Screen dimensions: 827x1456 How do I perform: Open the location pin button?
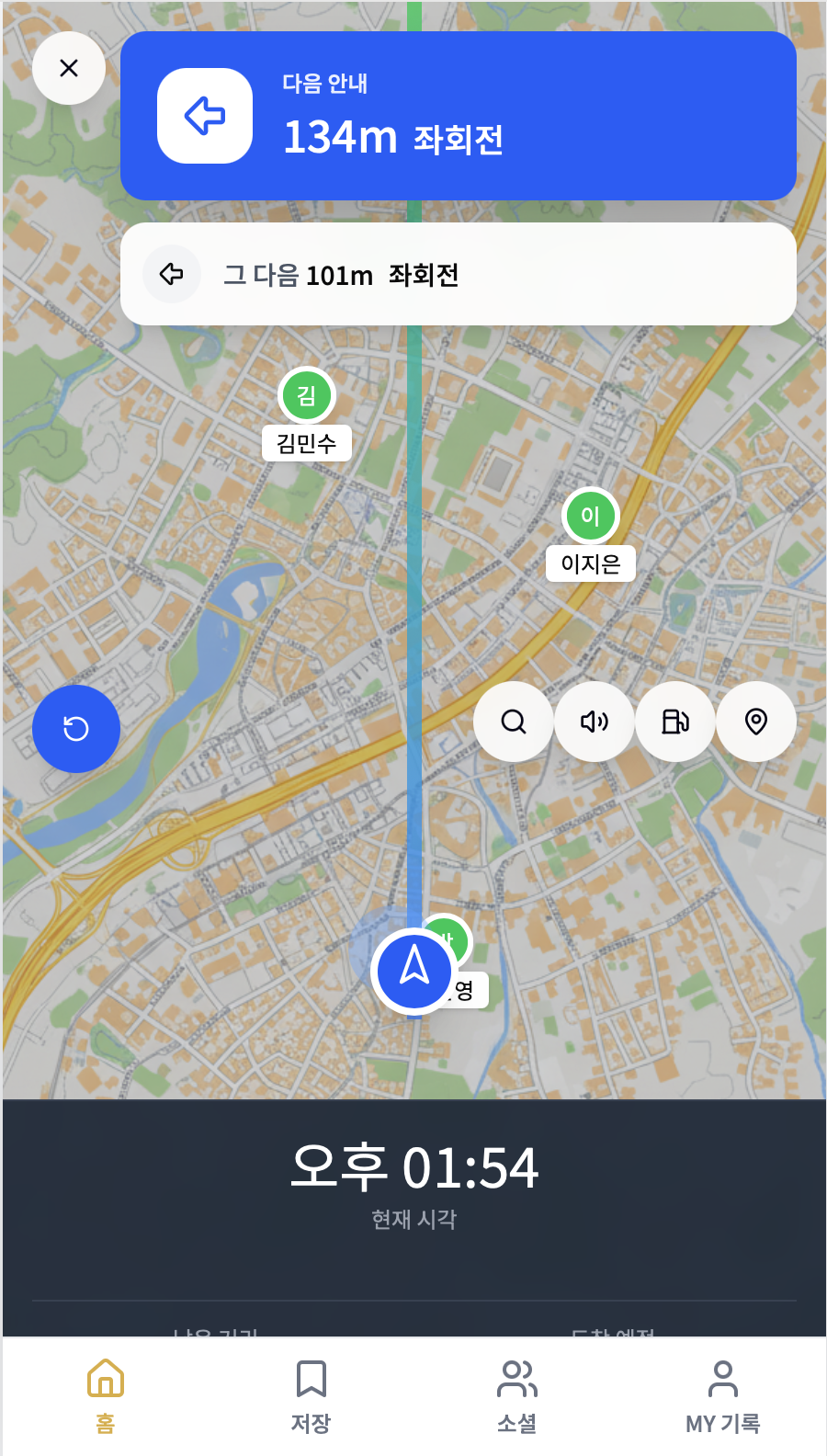click(756, 722)
